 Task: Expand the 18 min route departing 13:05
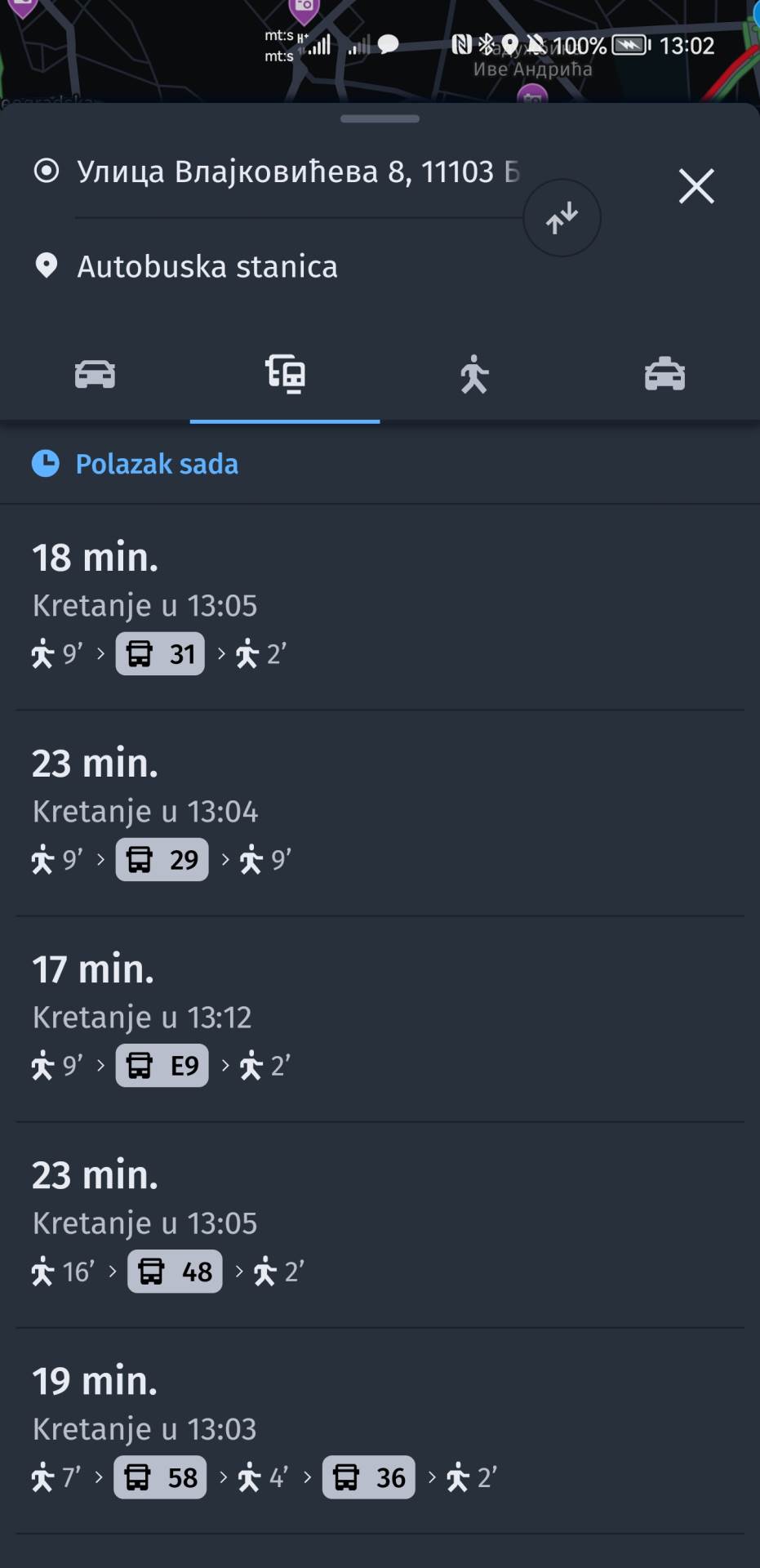coord(380,604)
